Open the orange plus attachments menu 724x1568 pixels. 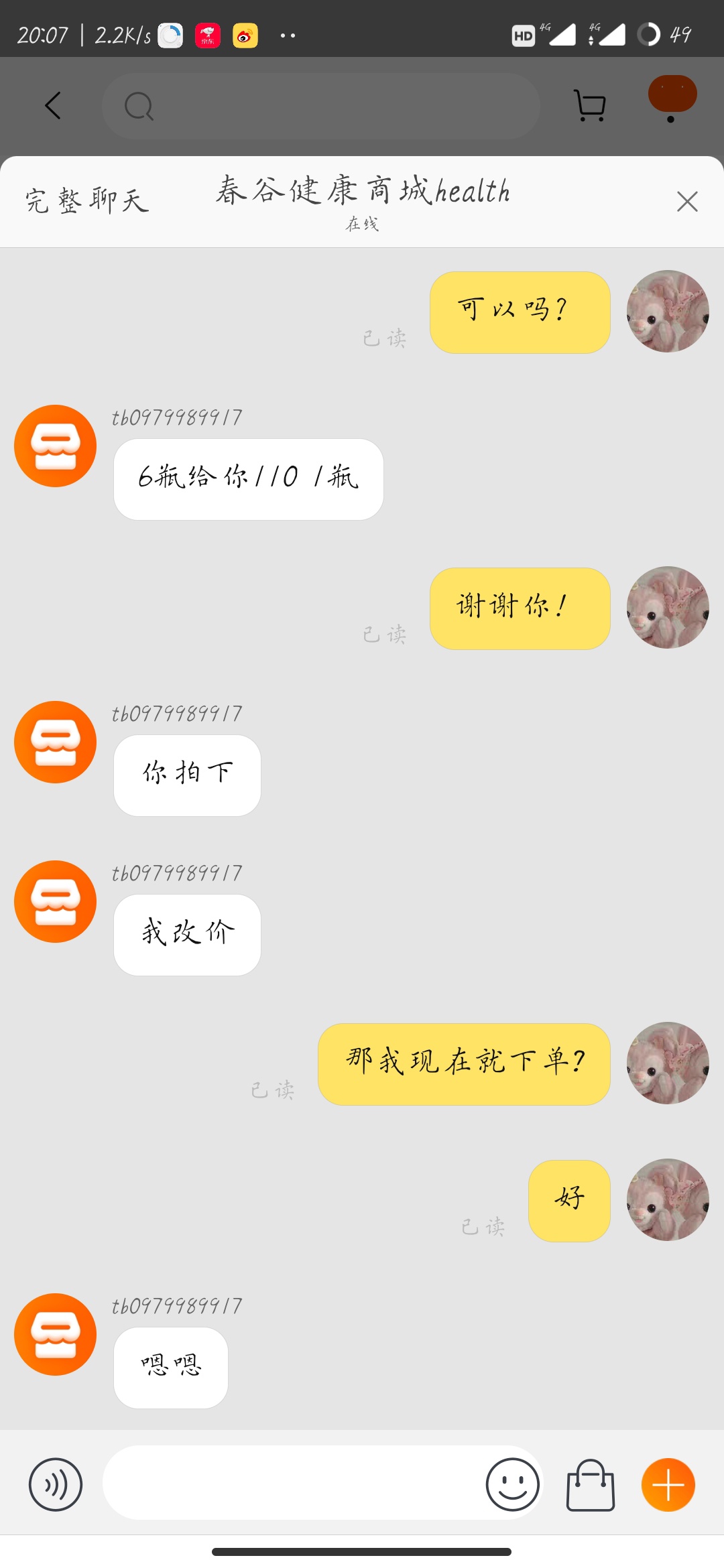(x=668, y=1485)
